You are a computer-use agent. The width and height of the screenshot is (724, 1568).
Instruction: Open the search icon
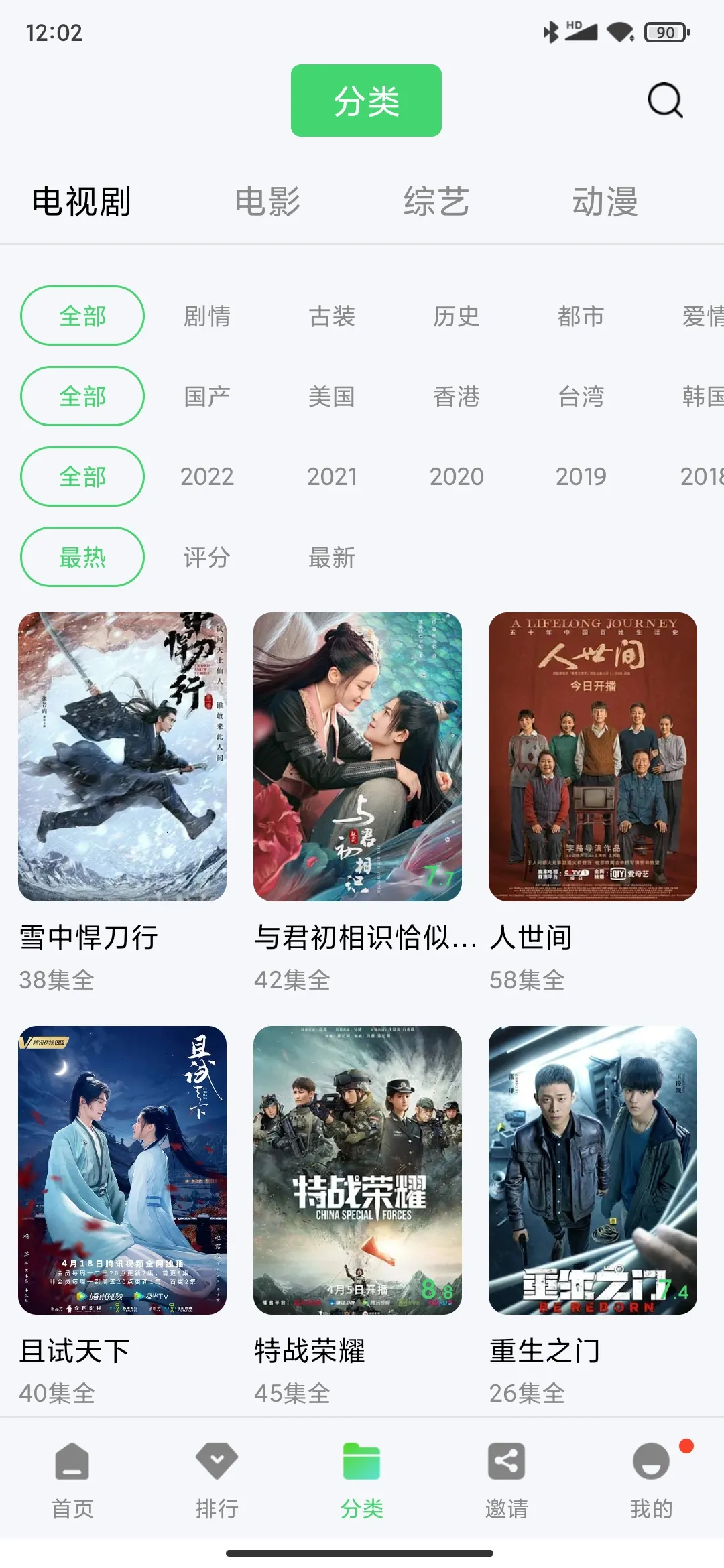pyautogui.click(x=664, y=102)
